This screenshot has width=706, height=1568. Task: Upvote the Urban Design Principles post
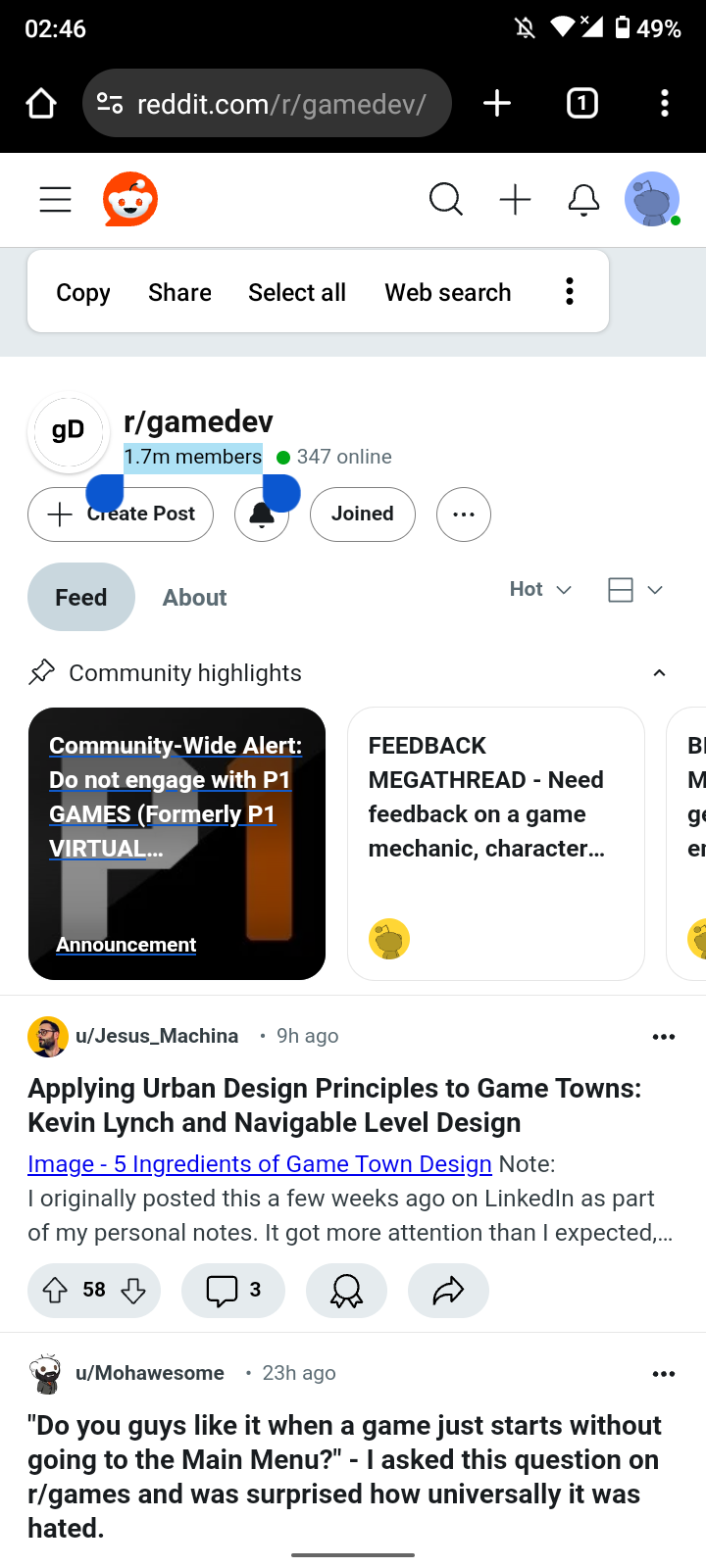coord(55,1290)
